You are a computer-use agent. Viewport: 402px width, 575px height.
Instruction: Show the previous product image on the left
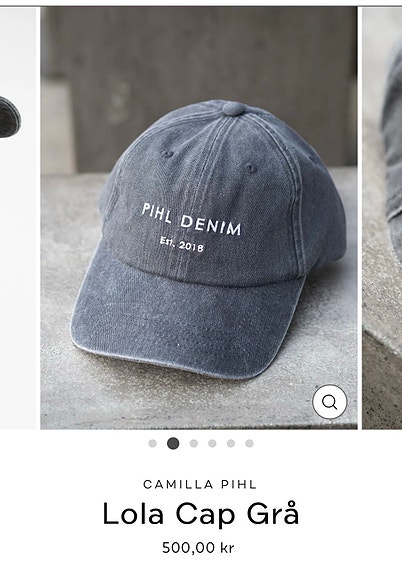click(18, 218)
